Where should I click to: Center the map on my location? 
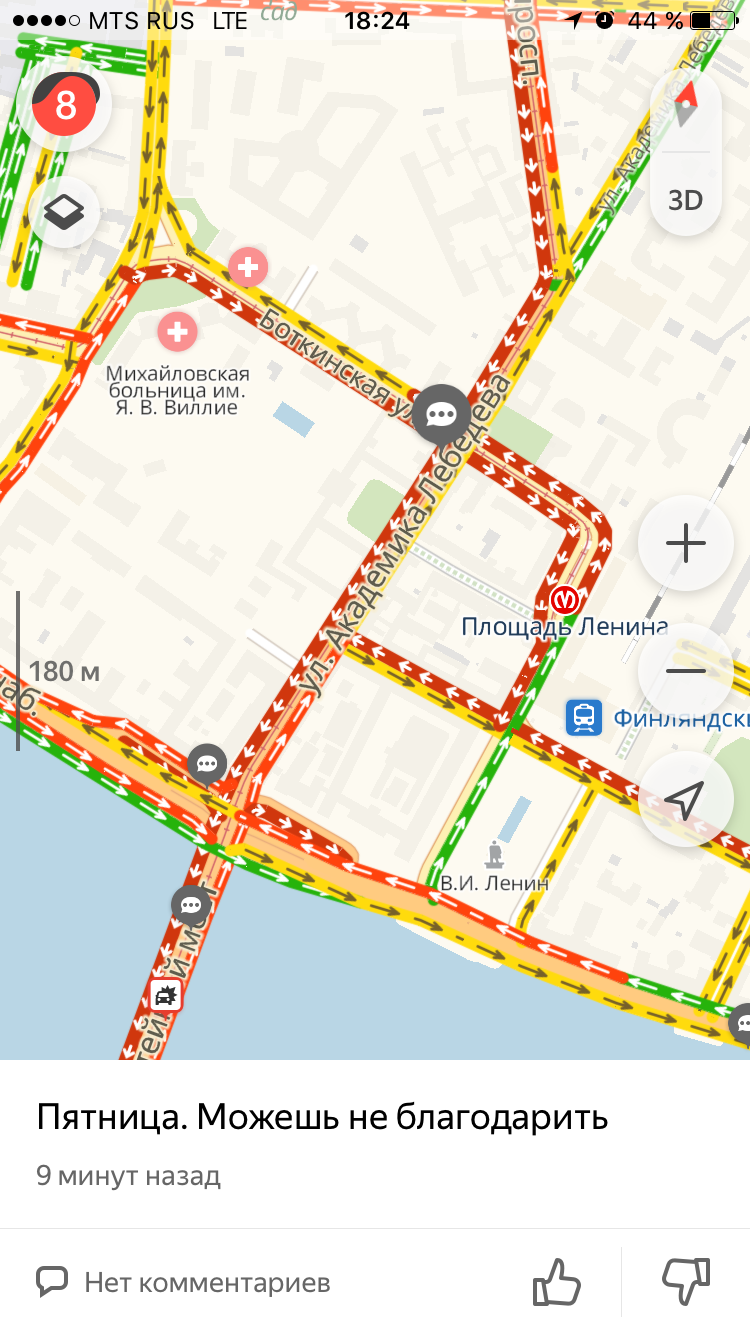click(685, 799)
